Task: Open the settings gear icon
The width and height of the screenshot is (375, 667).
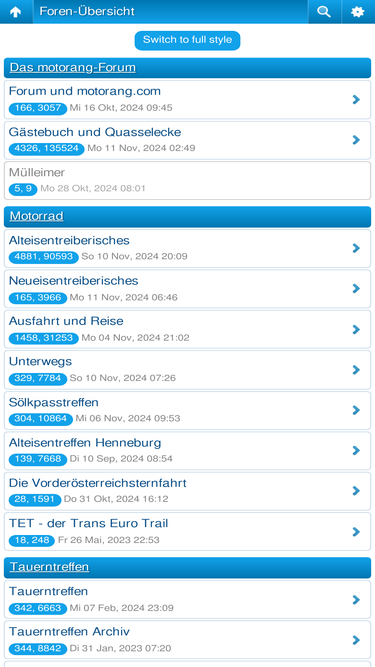Action: click(x=358, y=11)
